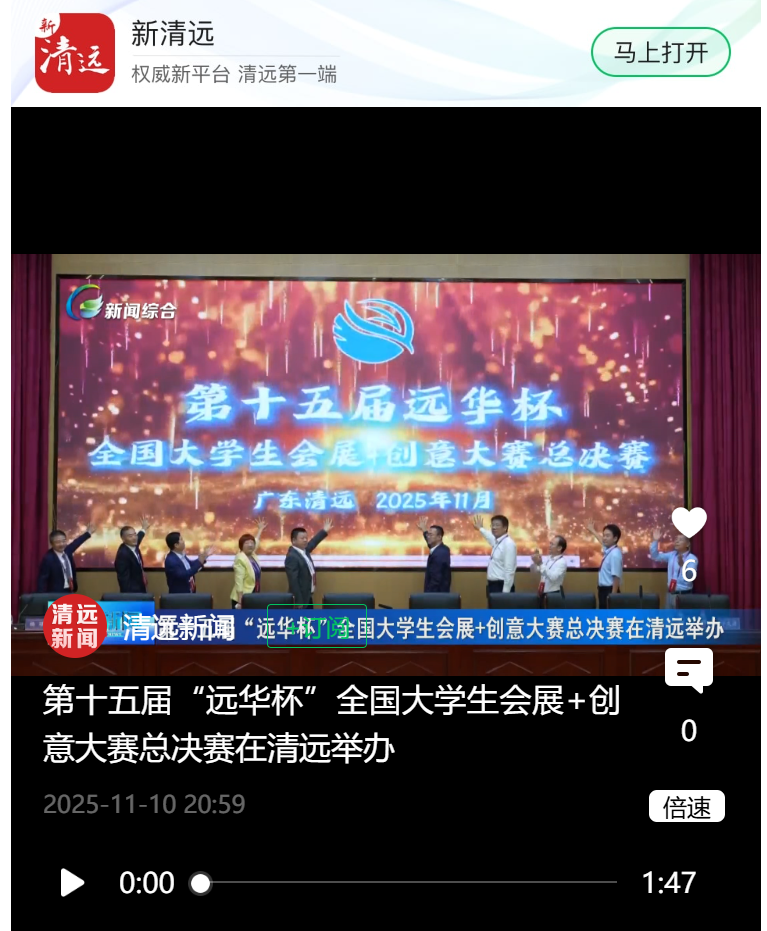Change playback speed with 倍速

click(x=686, y=806)
